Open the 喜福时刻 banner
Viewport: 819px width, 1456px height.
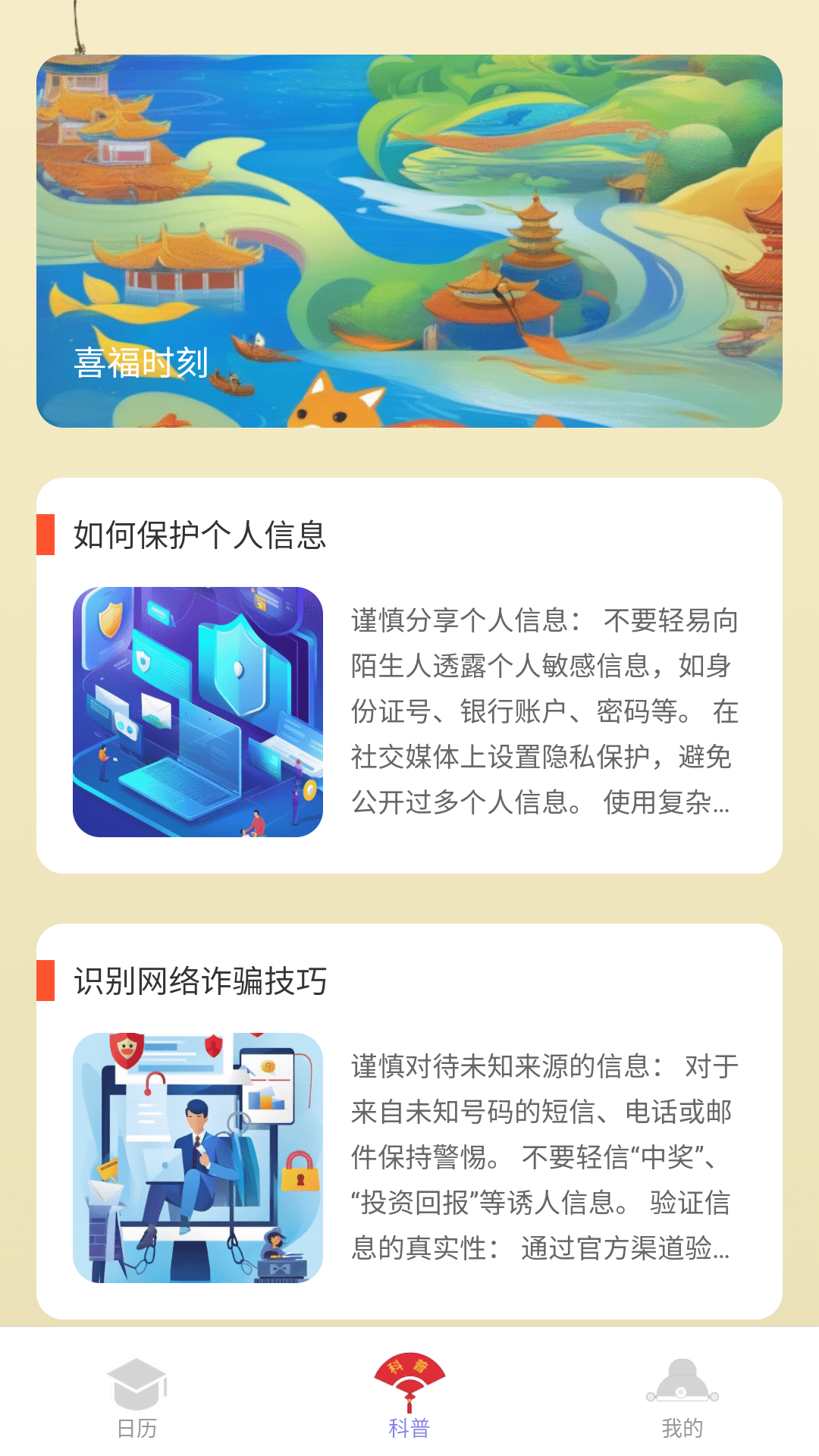[x=409, y=241]
